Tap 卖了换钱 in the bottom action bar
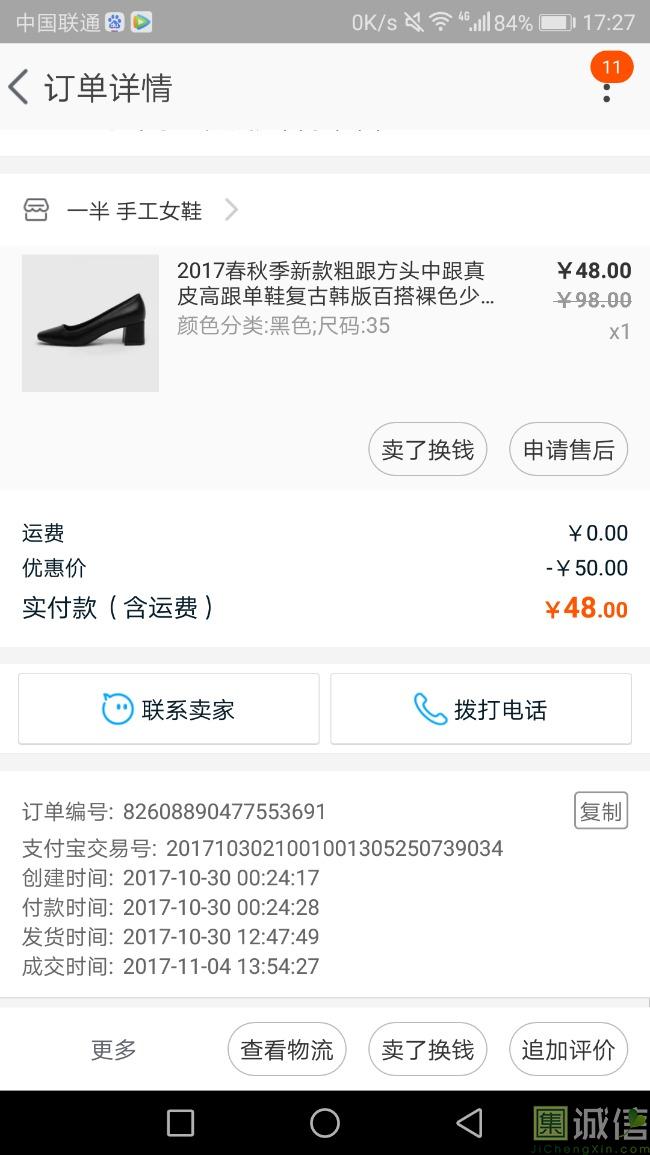Viewport: 650px width, 1155px height. [x=427, y=1049]
